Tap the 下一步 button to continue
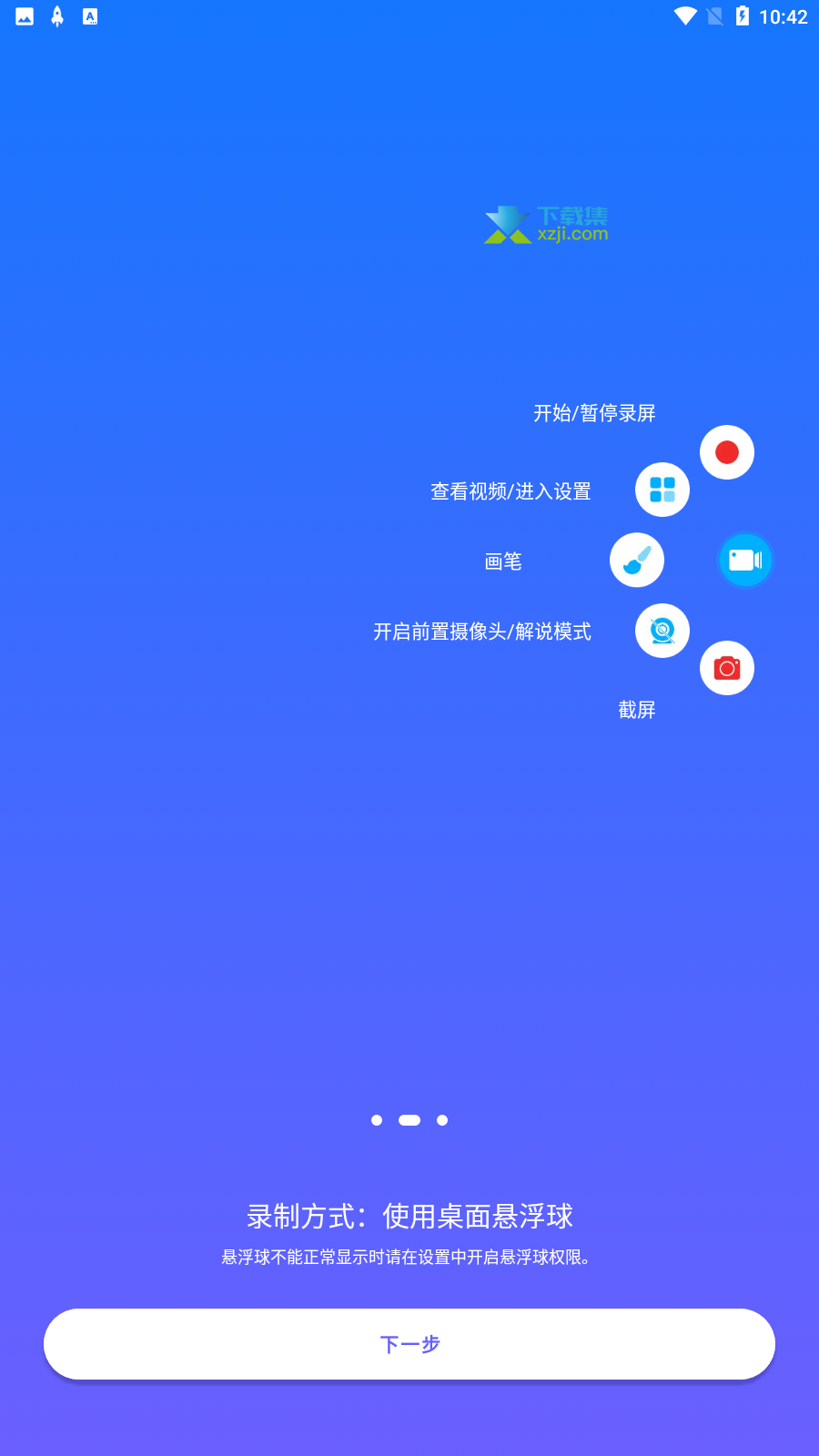Viewport: 819px width, 1456px height. (409, 1344)
